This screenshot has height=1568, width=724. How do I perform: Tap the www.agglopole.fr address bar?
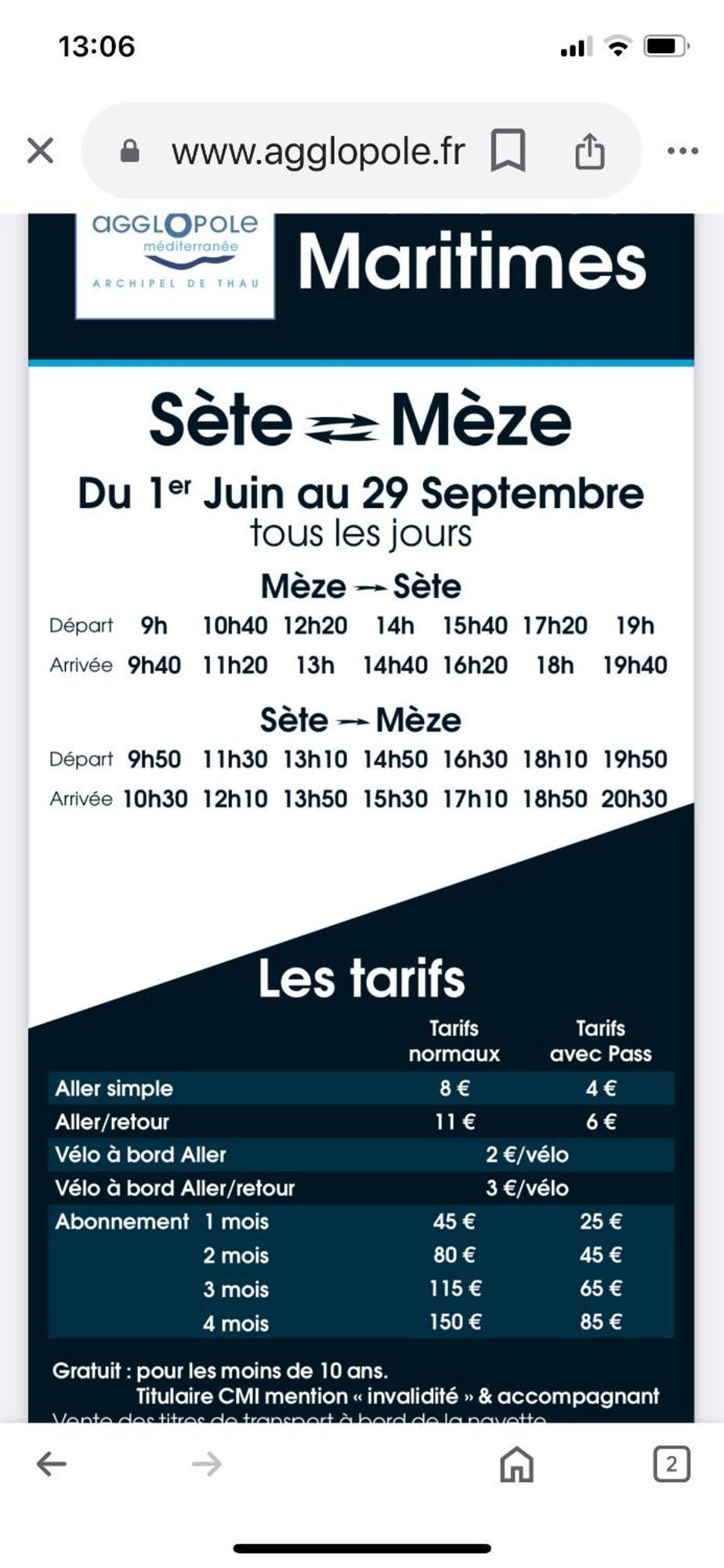click(x=317, y=151)
